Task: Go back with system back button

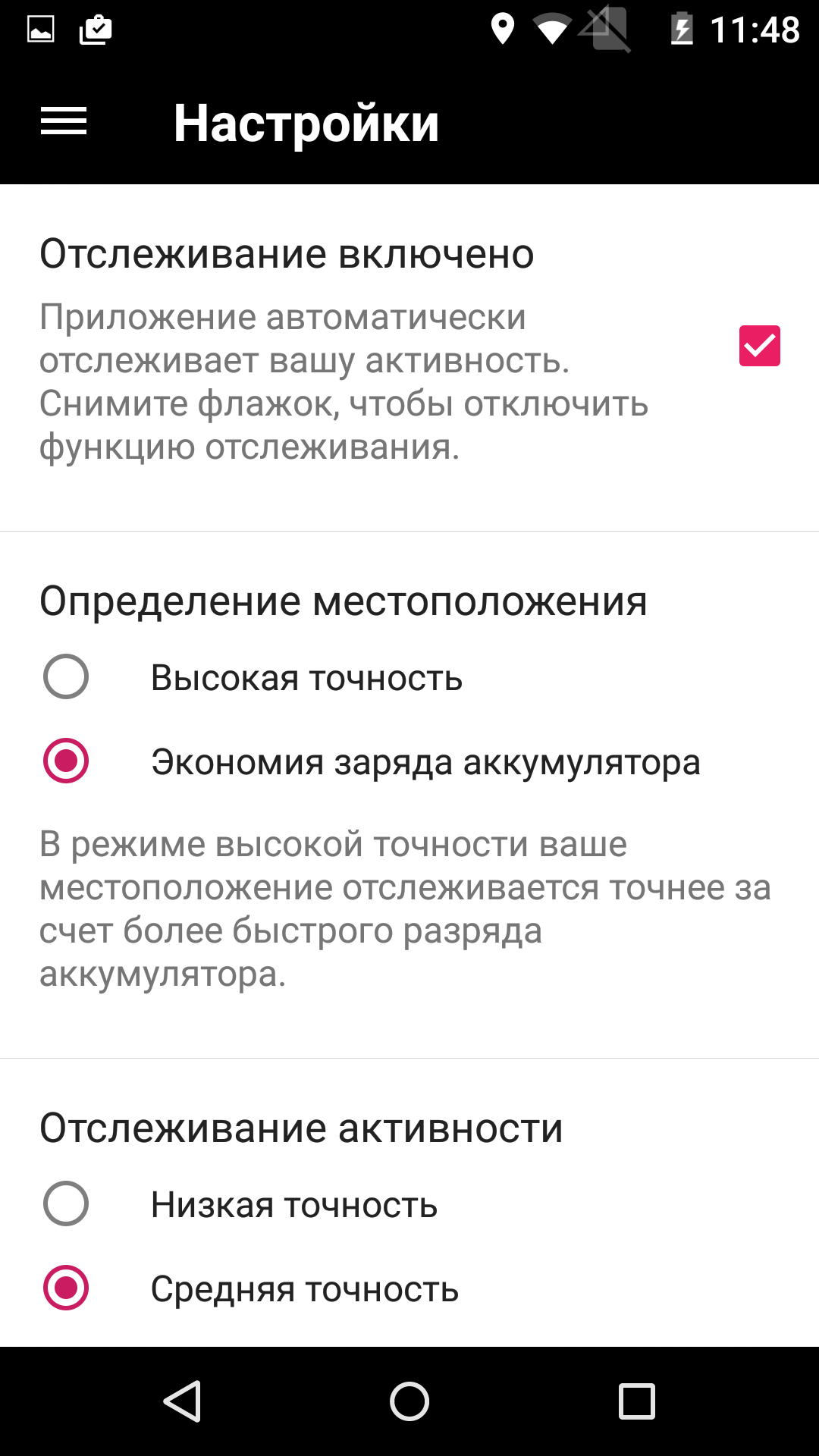Action: coord(182,1401)
